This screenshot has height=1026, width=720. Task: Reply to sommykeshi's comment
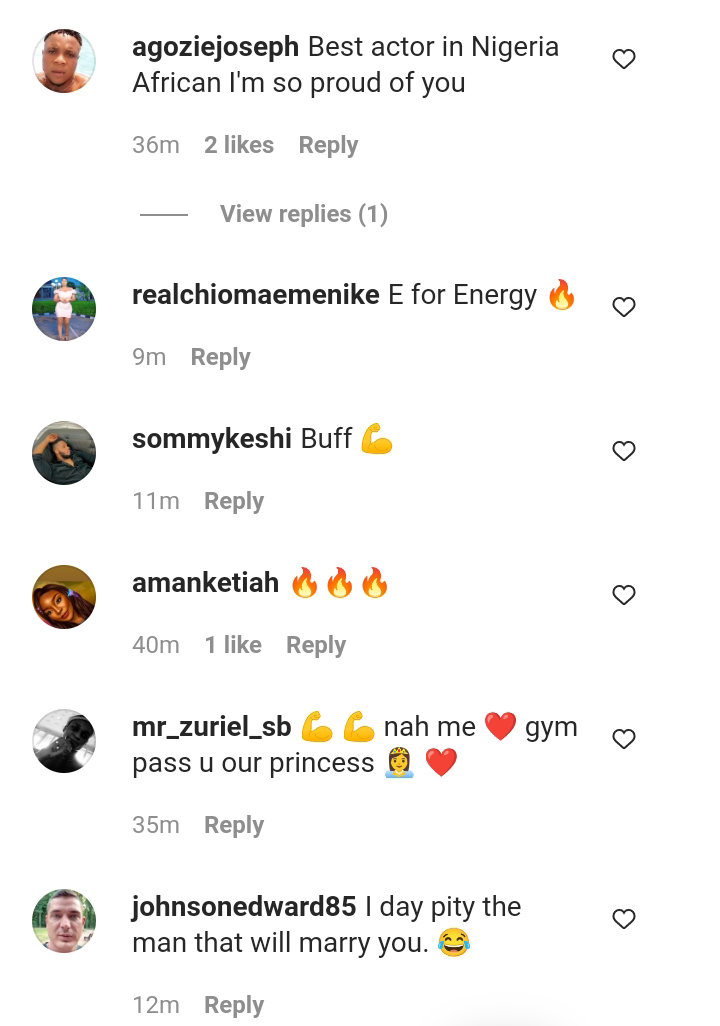tap(234, 501)
